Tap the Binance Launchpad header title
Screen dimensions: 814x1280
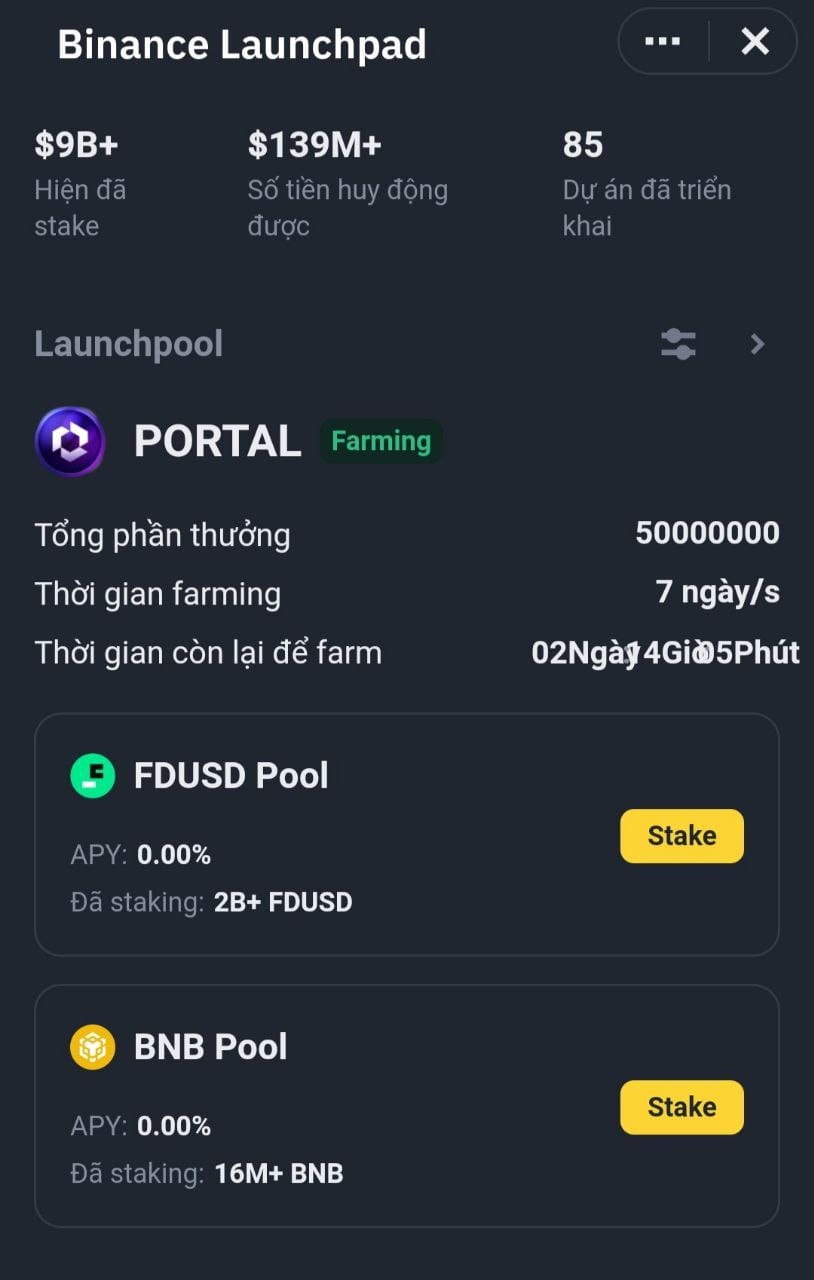tap(242, 43)
